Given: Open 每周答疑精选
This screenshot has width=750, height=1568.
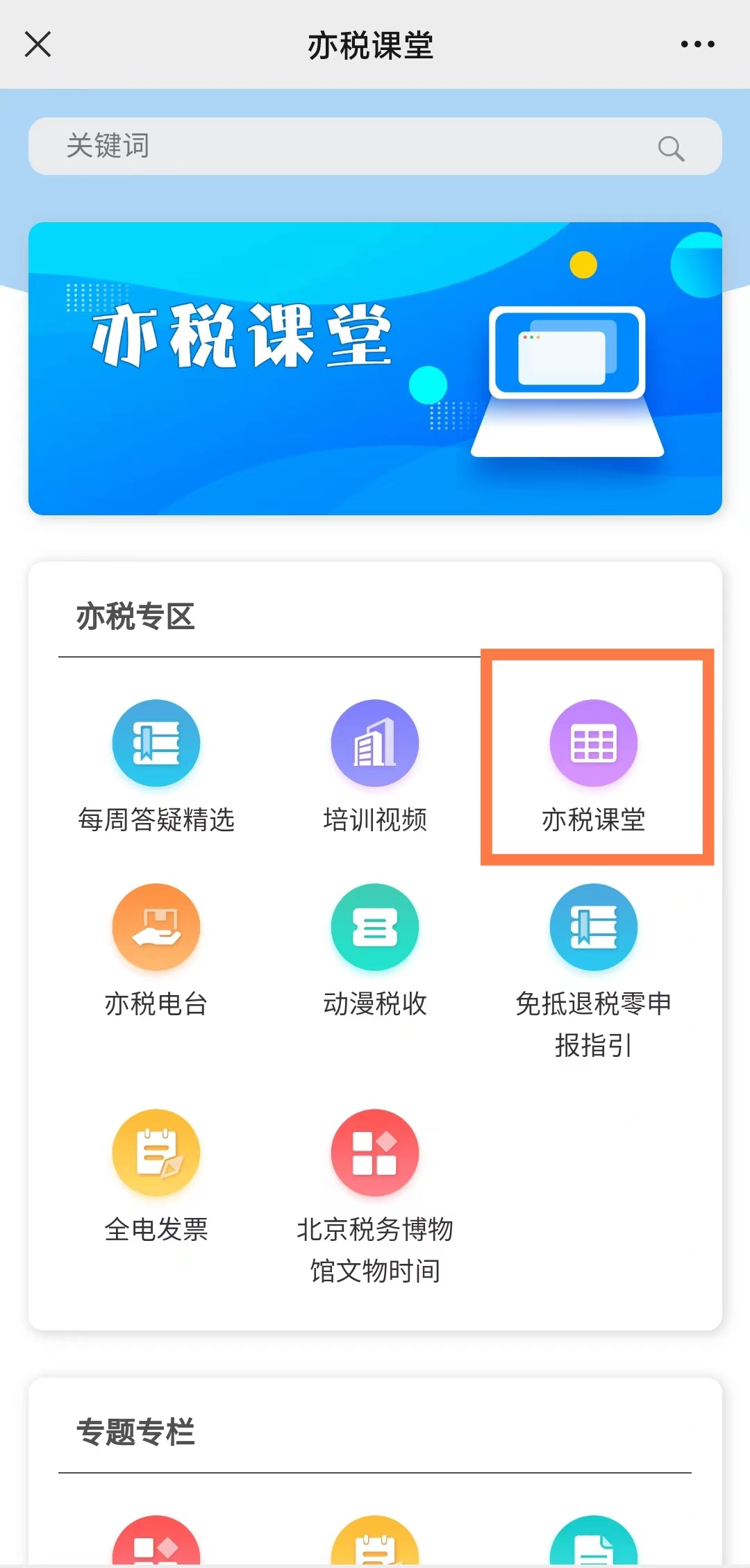Looking at the screenshot, I should point(156,764).
